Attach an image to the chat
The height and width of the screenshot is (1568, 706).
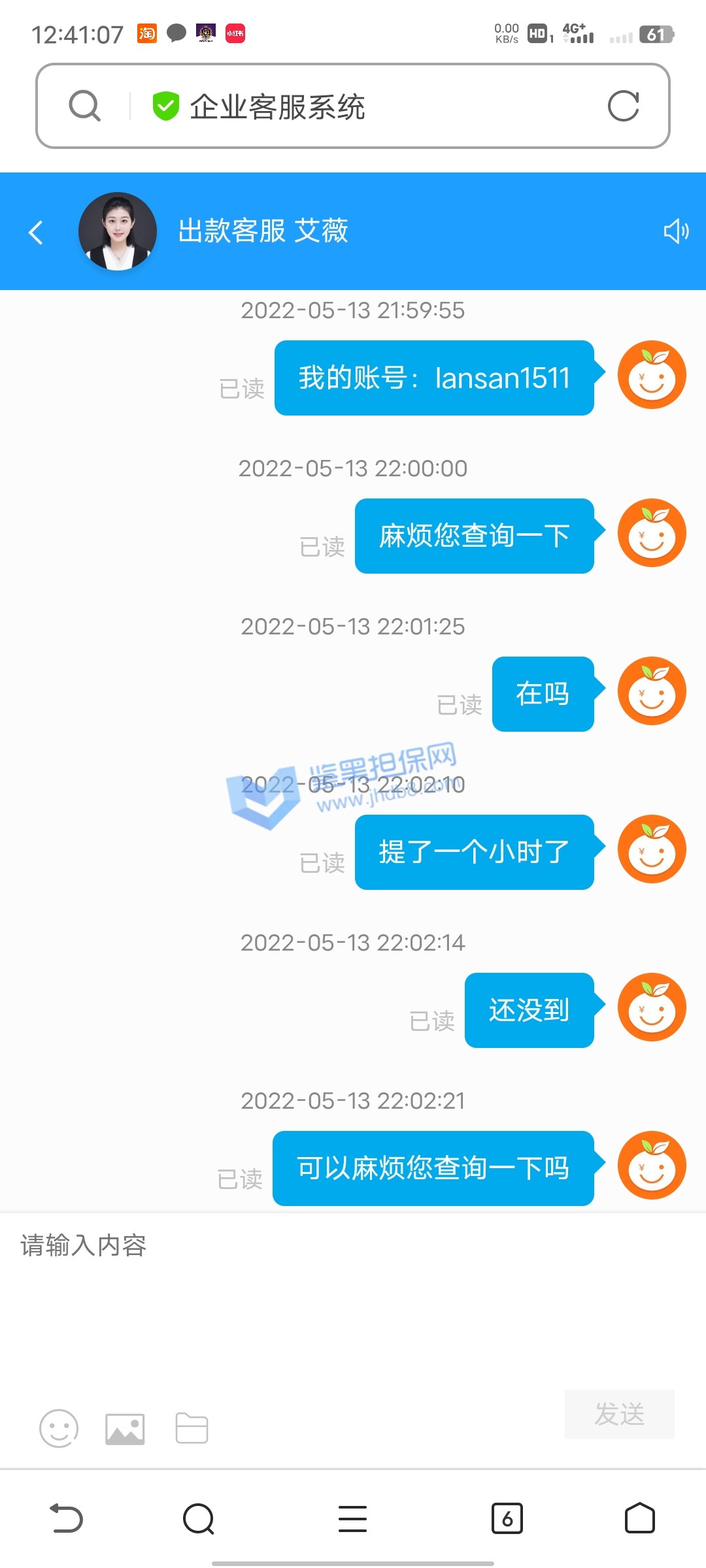(x=125, y=1428)
